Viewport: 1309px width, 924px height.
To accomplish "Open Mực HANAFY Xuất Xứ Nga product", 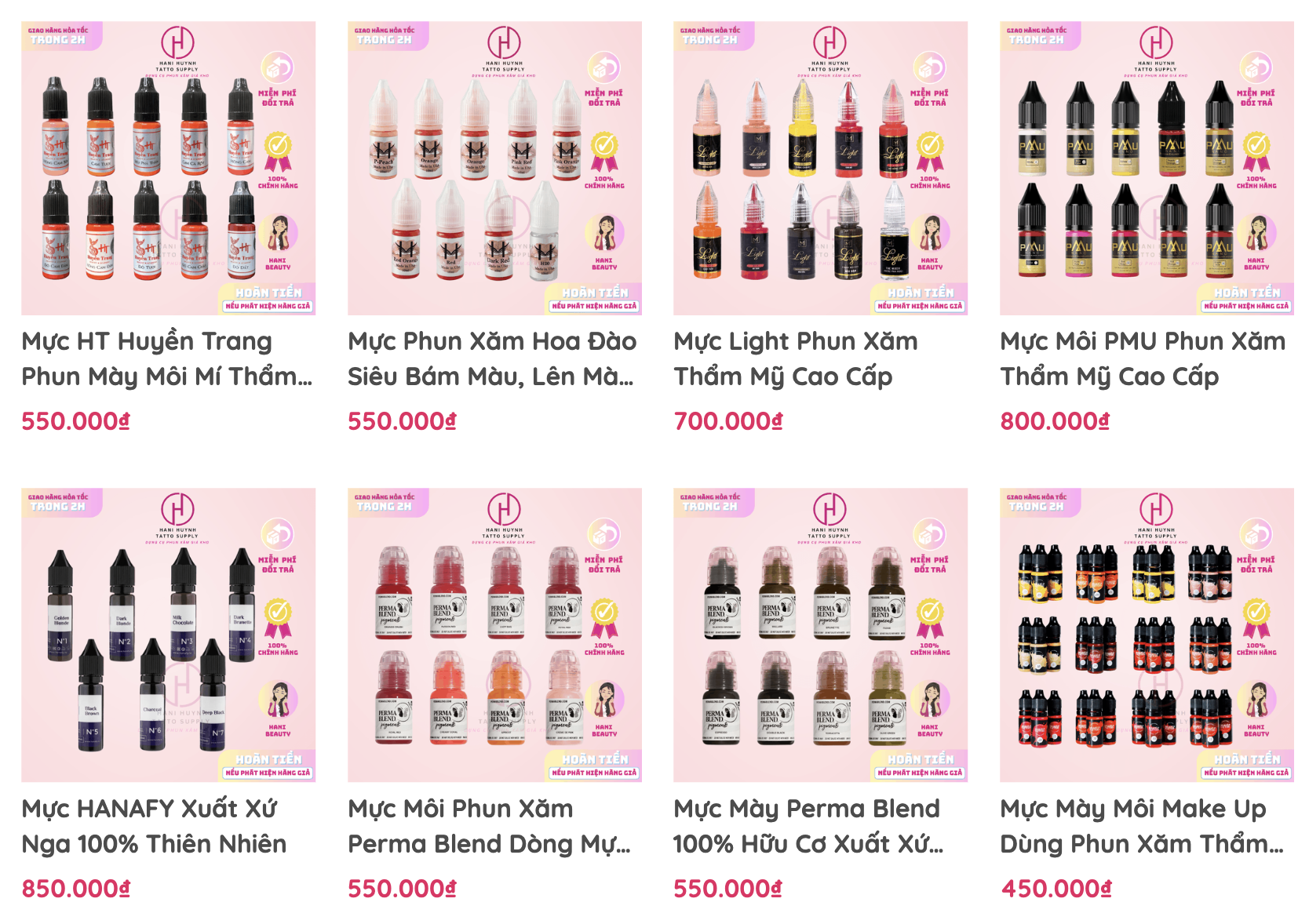I will [x=168, y=635].
